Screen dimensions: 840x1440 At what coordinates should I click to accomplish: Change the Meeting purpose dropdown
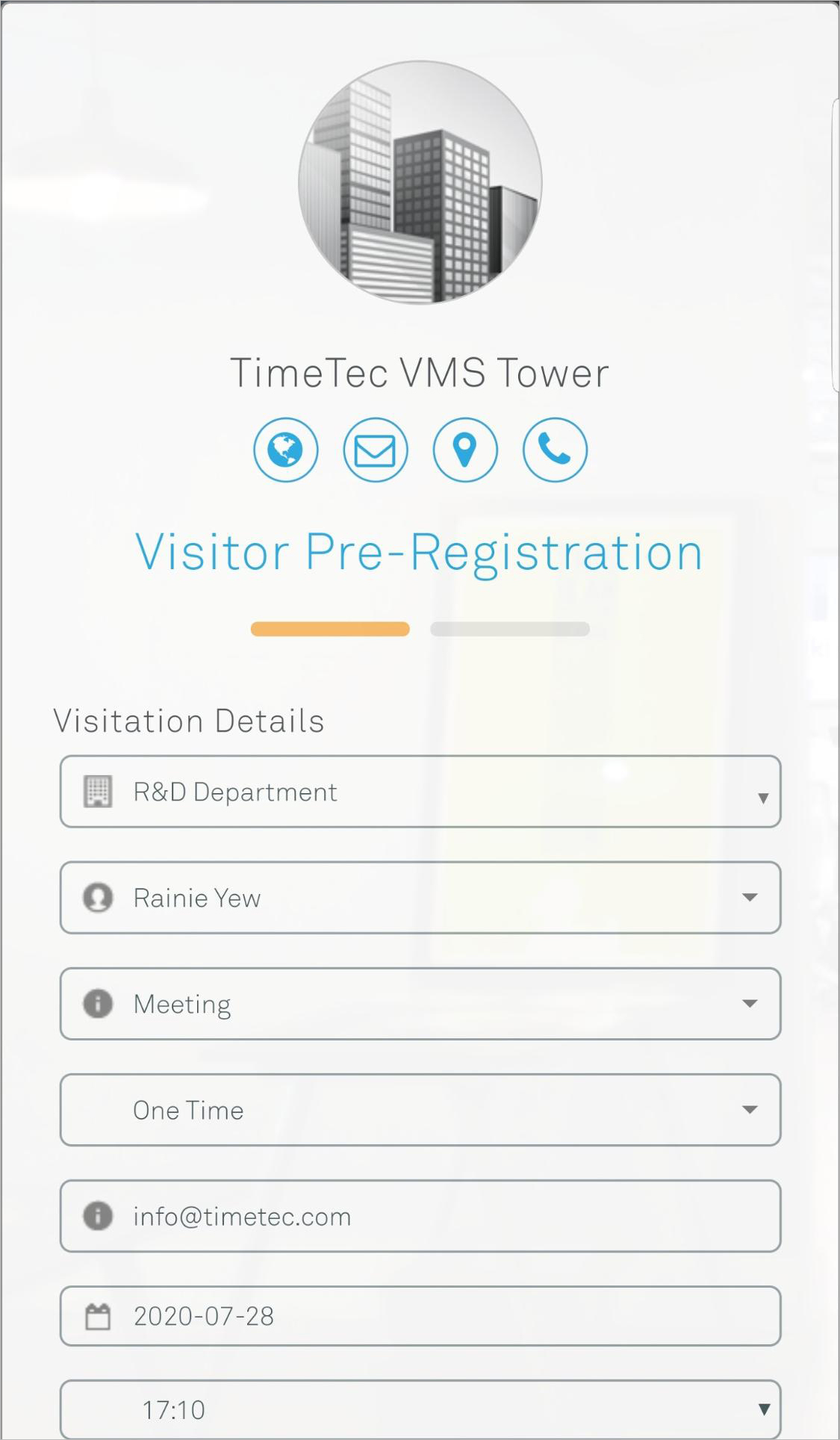point(420,1004)
